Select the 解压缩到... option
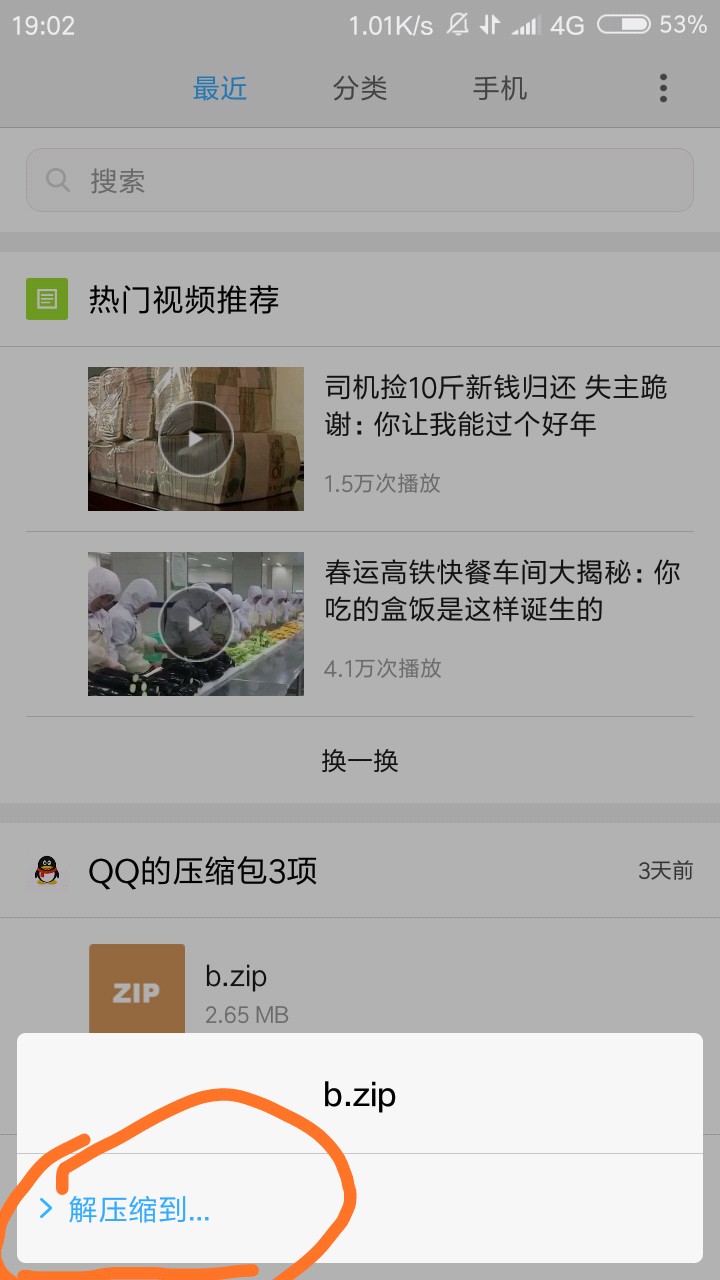The height and width of the screenshot is (1280, 720). point(140,1210)
